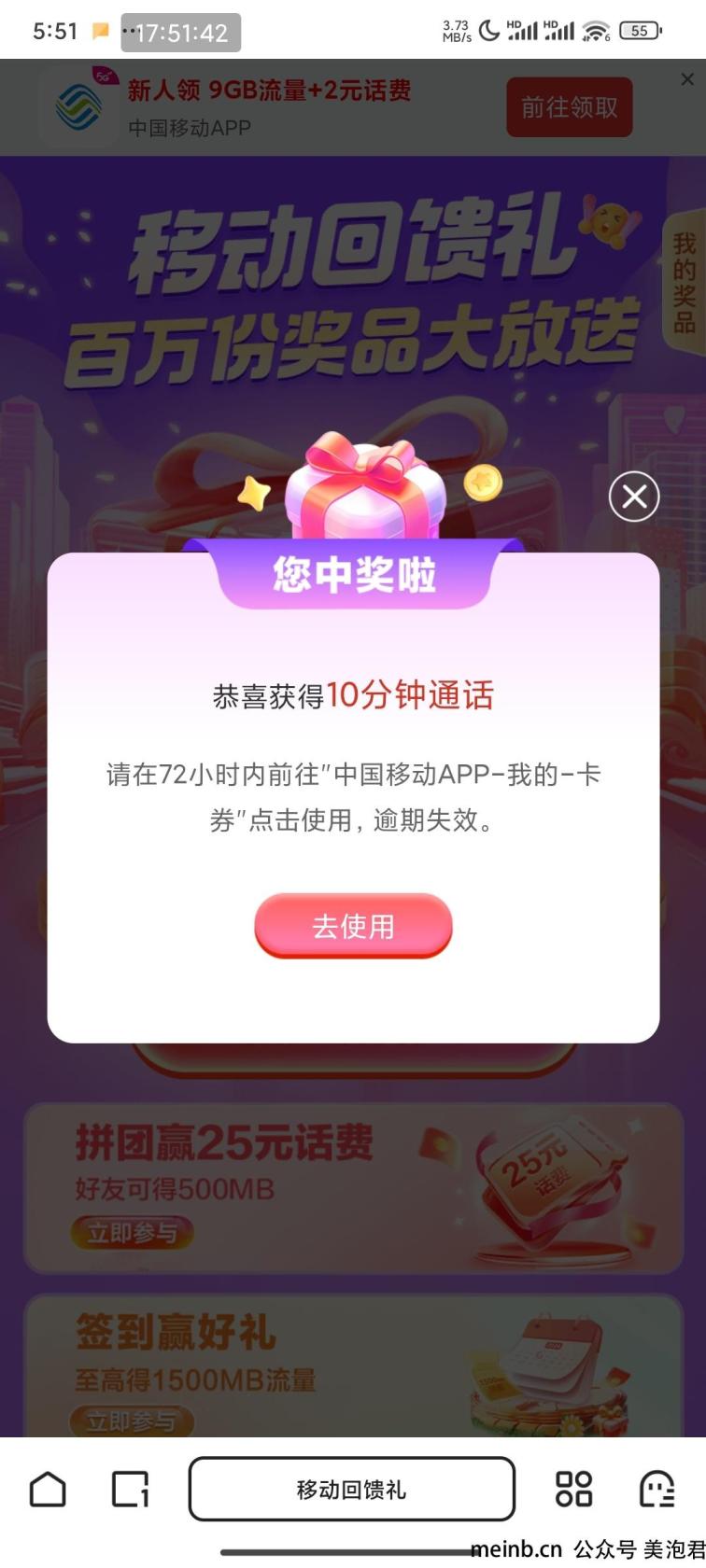This screenshot has width=706, height=1568.
Task: Tap 前往领取 in the top banner
Action: (569, 107)
